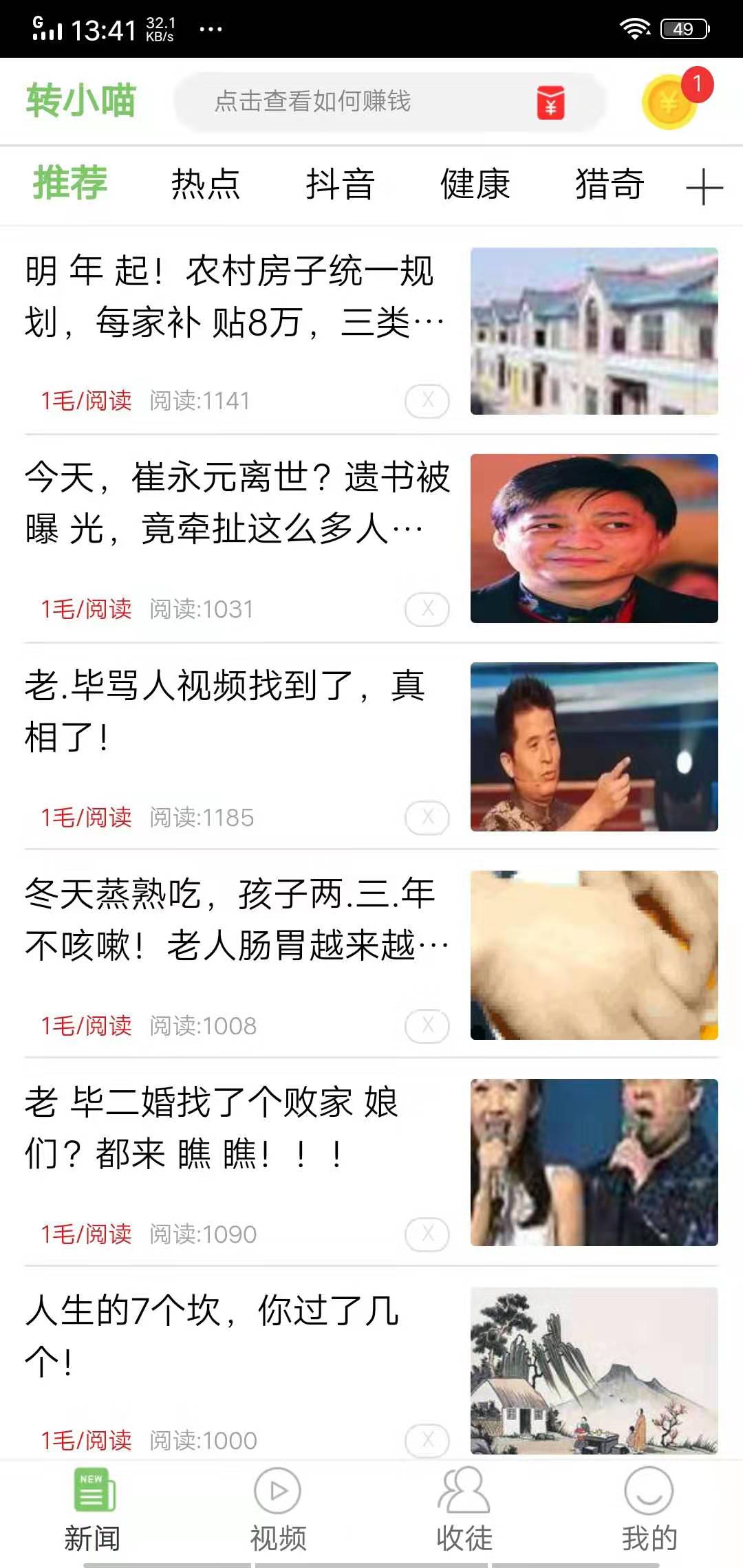
Task: Hide the 老.毕骂人视频 article using X
Action: pos(427,818)
